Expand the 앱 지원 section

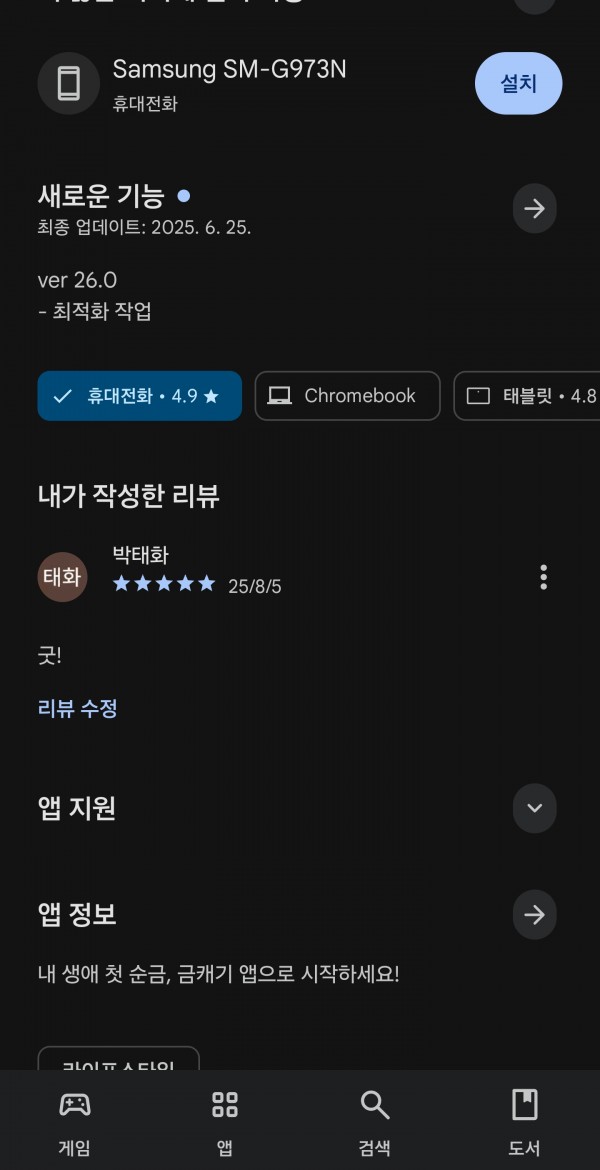(534, 808)
